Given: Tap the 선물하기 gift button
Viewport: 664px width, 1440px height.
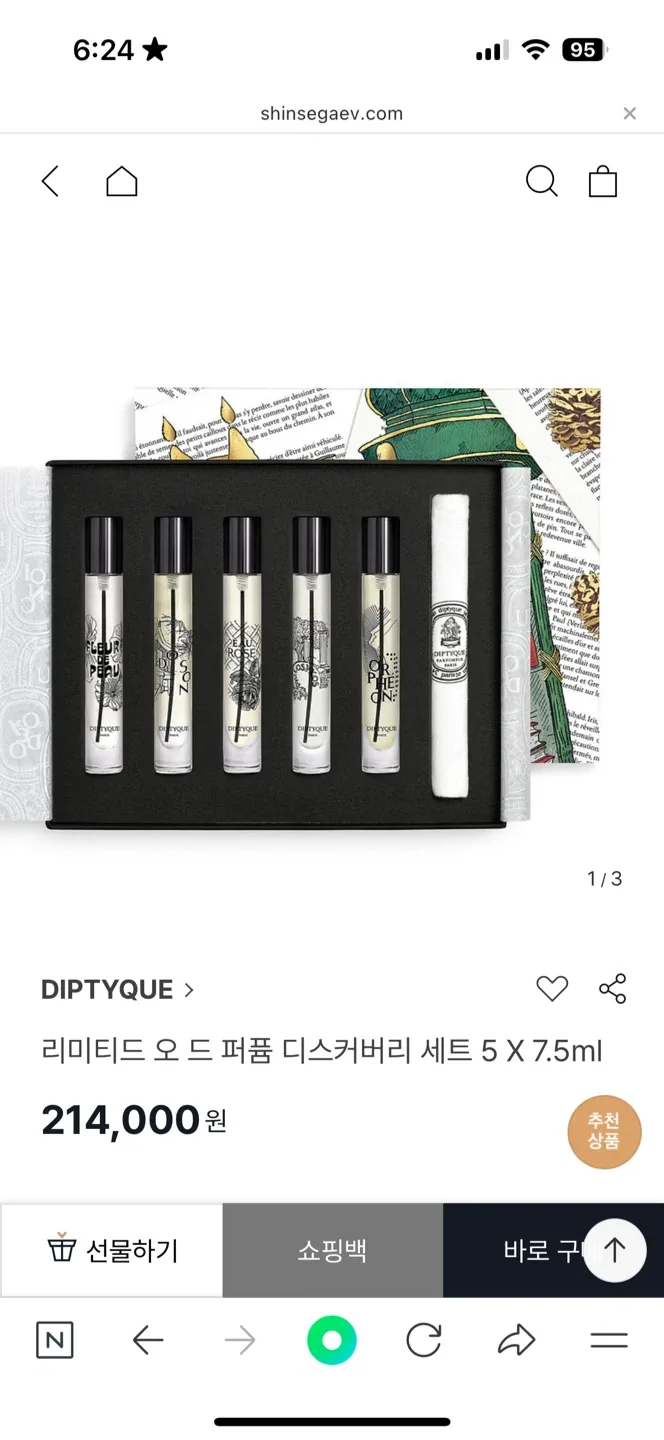Looking at the screenshot, I should coord(112,1250).
